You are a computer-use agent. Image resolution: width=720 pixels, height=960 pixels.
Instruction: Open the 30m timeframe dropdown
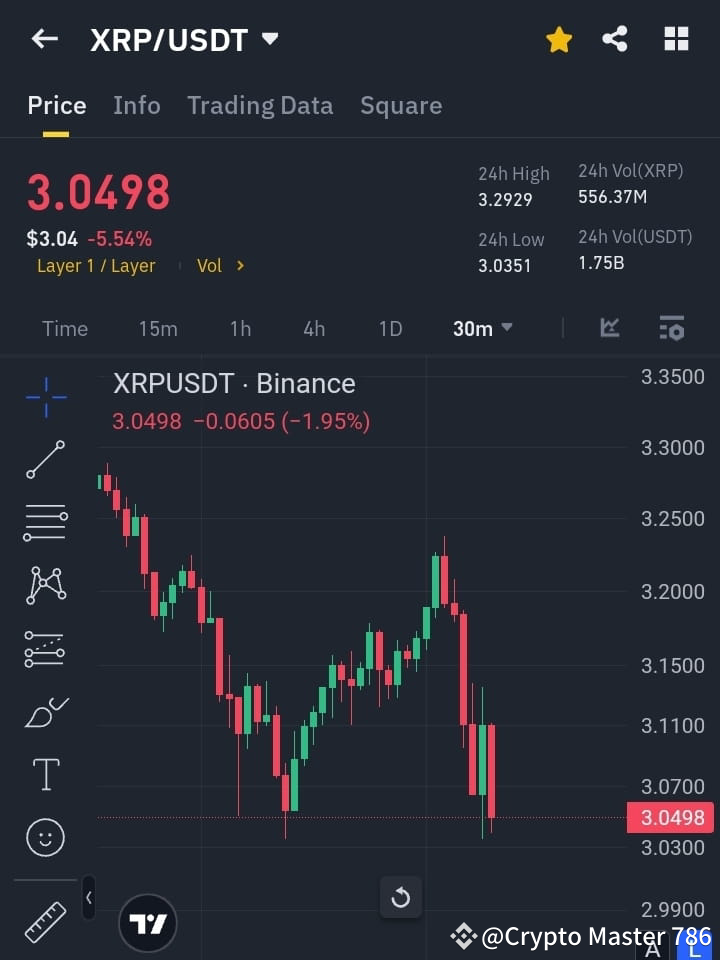tap(482, 328)
